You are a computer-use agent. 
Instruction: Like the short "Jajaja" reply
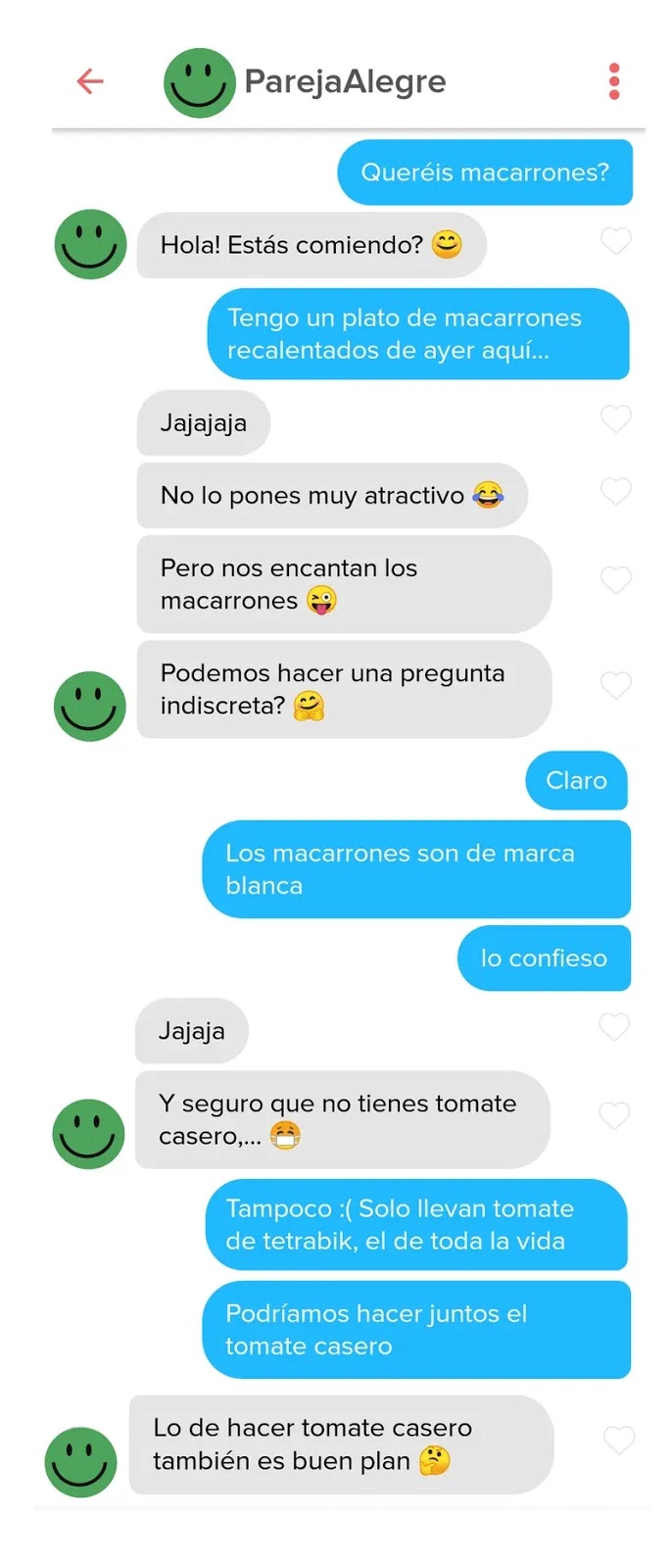[614, 1027]
